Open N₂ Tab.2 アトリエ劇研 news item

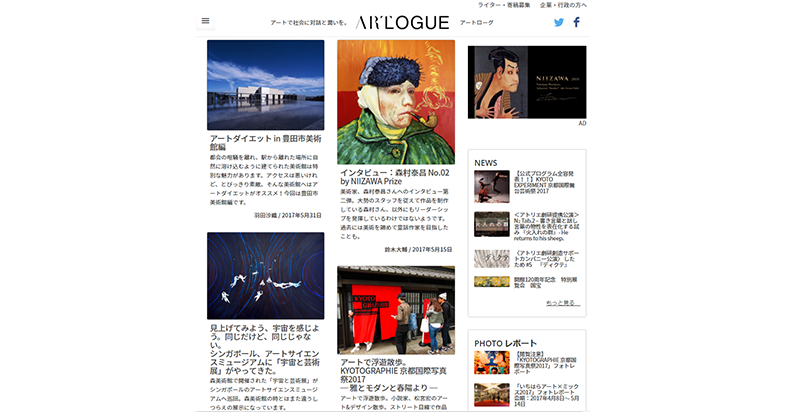point(548,223)
